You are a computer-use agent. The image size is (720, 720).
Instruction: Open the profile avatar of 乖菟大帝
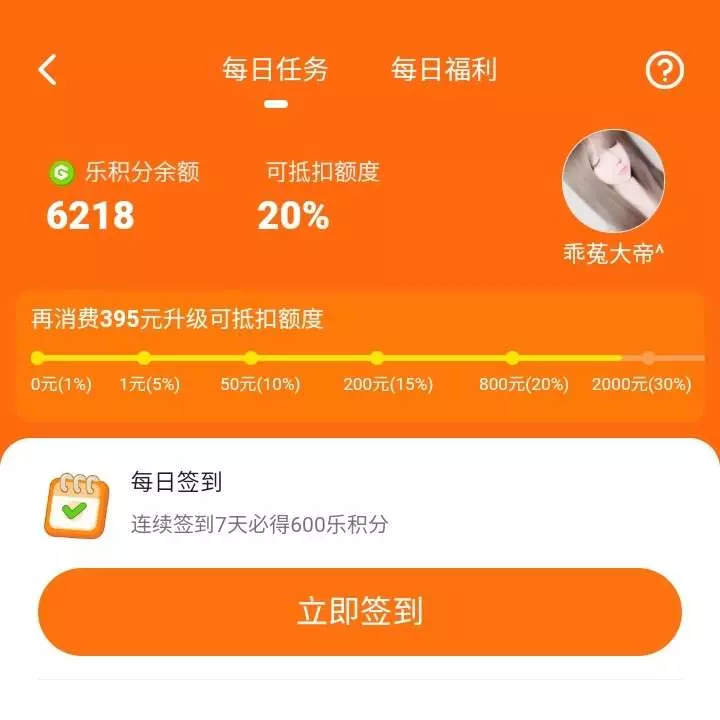tap(613, 181)
